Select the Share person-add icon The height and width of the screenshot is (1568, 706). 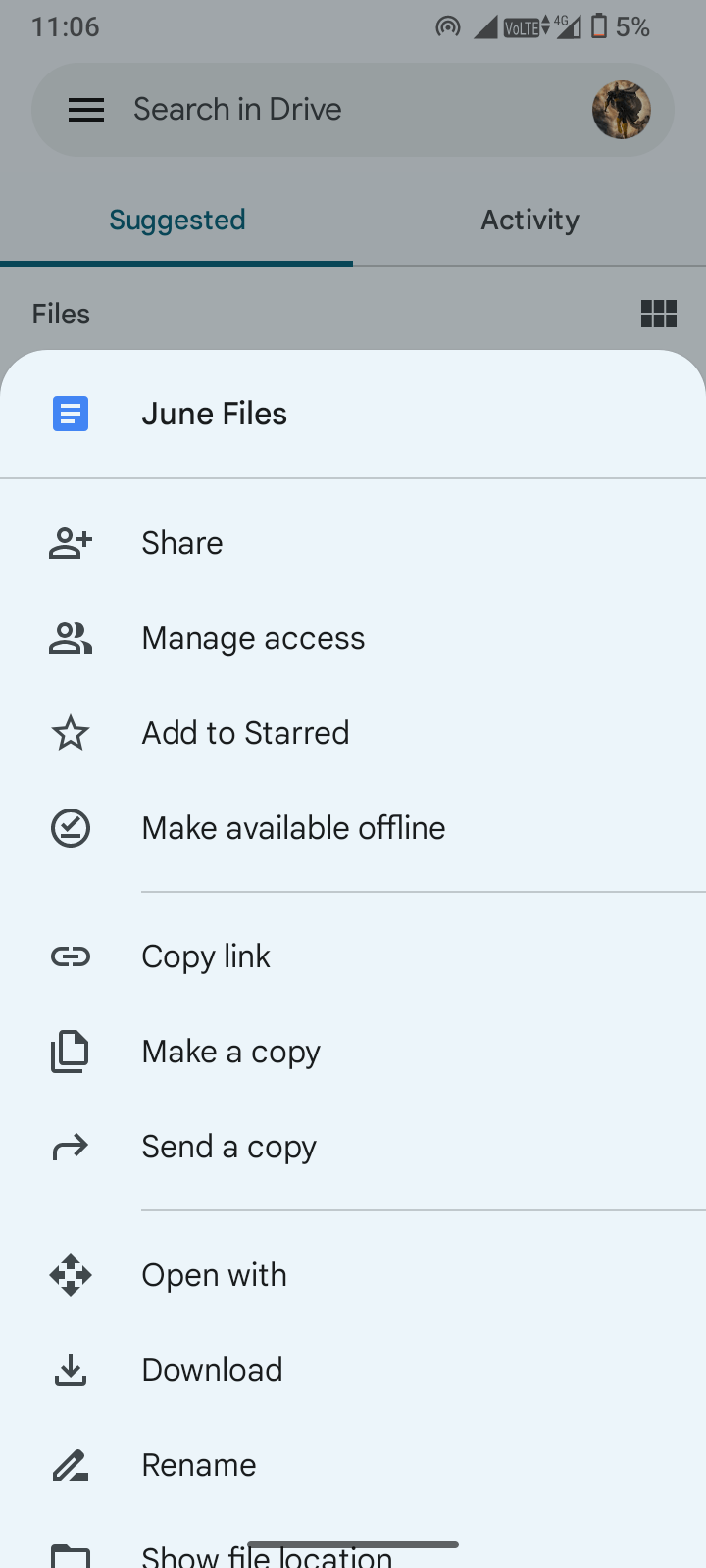pos(70,542)
